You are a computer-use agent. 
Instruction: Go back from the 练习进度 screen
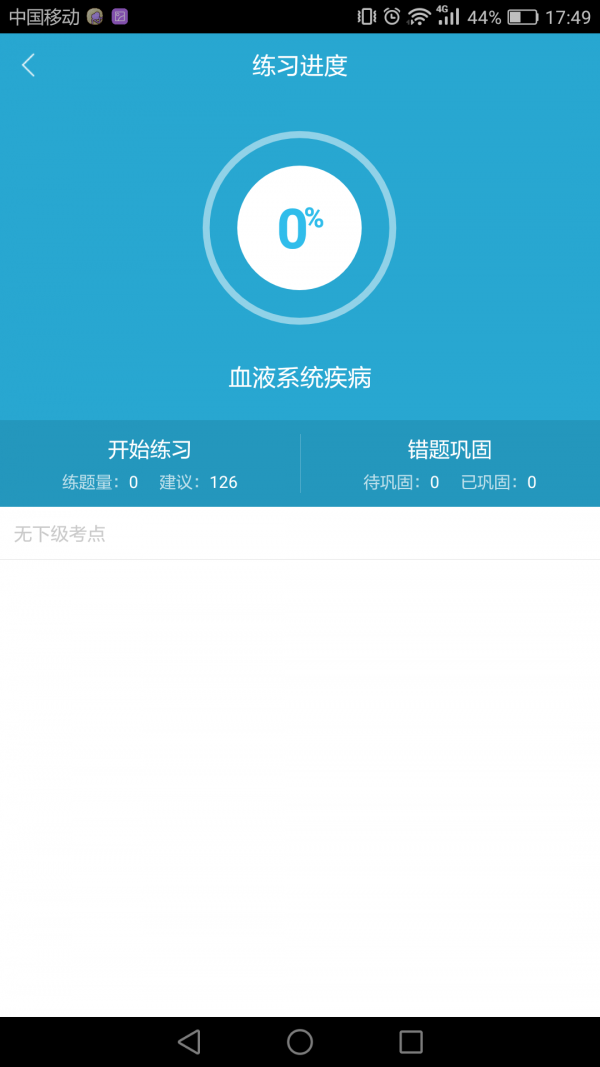pos(28,66)
